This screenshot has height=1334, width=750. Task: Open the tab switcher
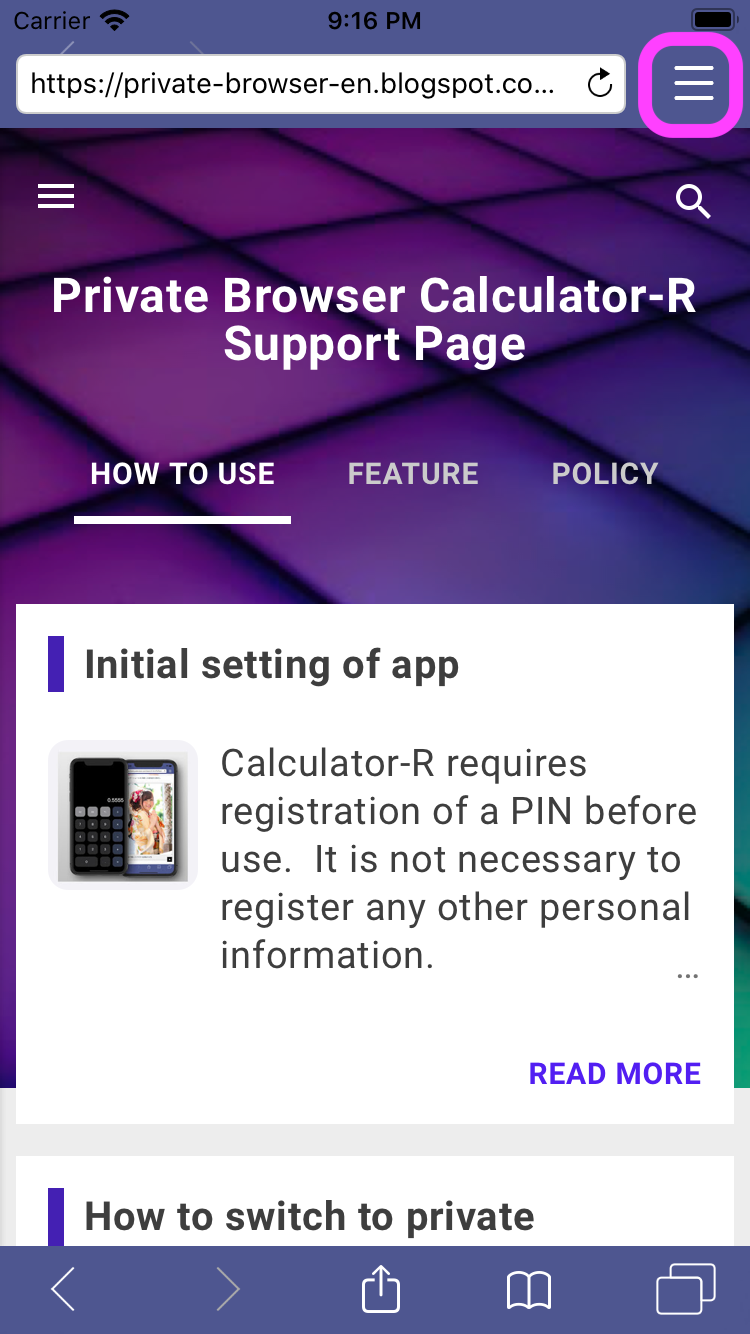click(x=686, y=1289)
